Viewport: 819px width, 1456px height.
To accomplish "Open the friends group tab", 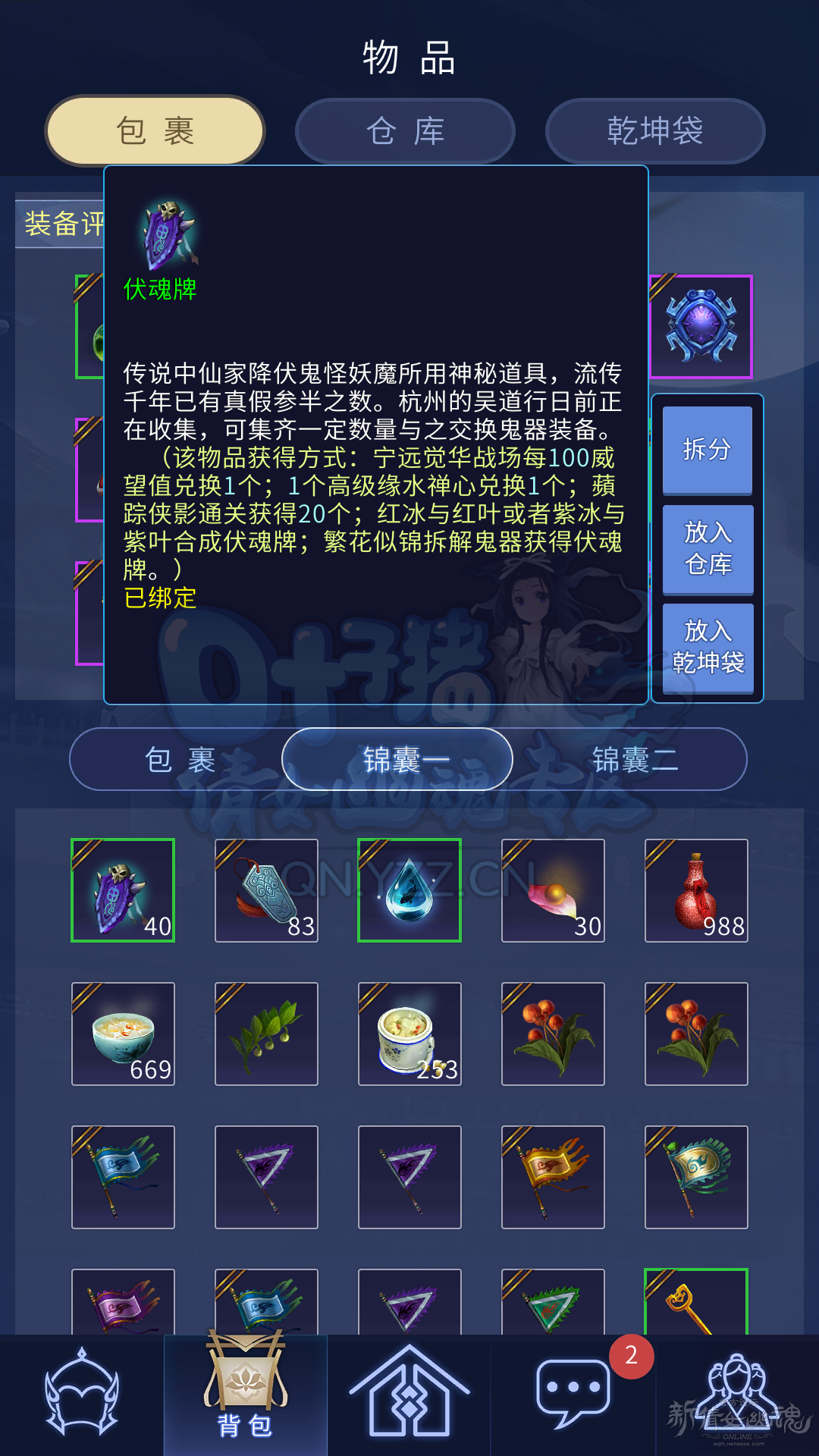I will tap(736, 1394).
